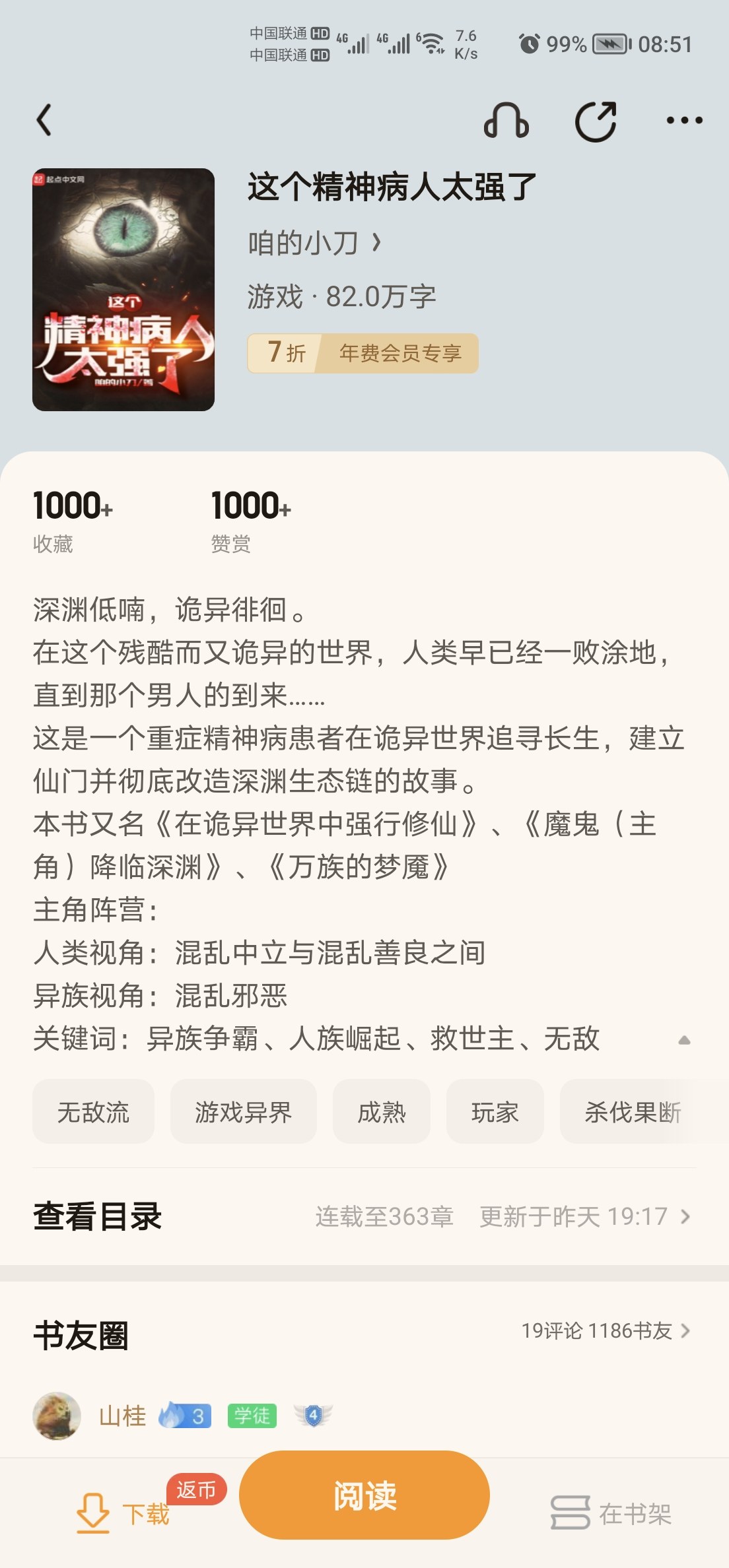Tap the 在书架 bookshelf button
The width and height of the screenshot is (729, 1568).
[611, 1513]
